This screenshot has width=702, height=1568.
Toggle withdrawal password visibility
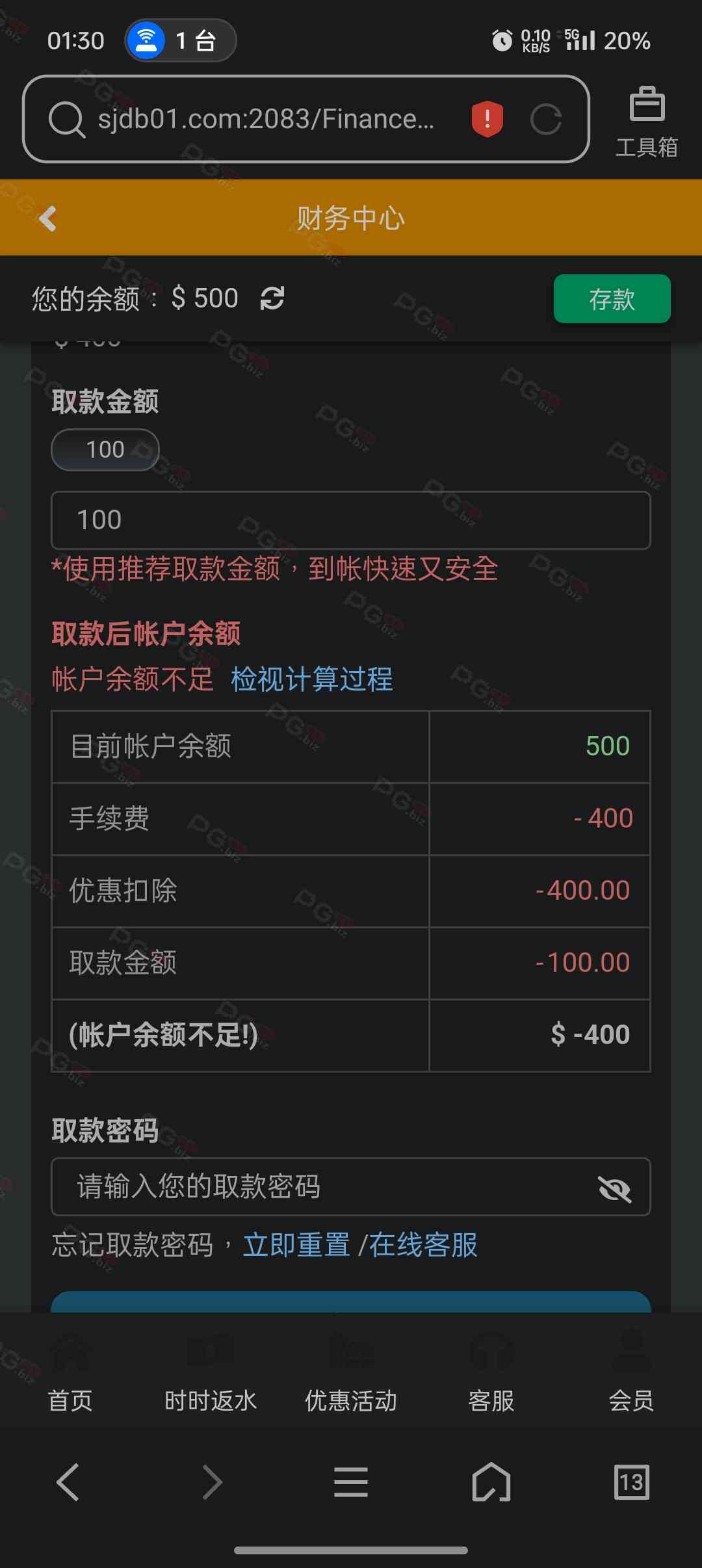614,1188
